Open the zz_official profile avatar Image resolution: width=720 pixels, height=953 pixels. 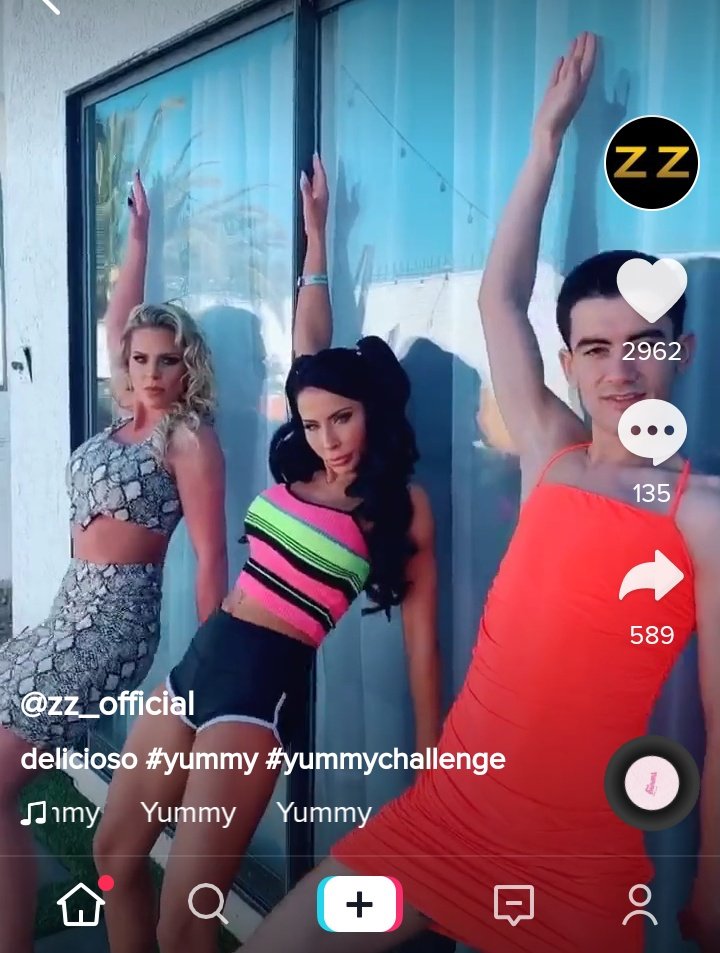[652, 162]
